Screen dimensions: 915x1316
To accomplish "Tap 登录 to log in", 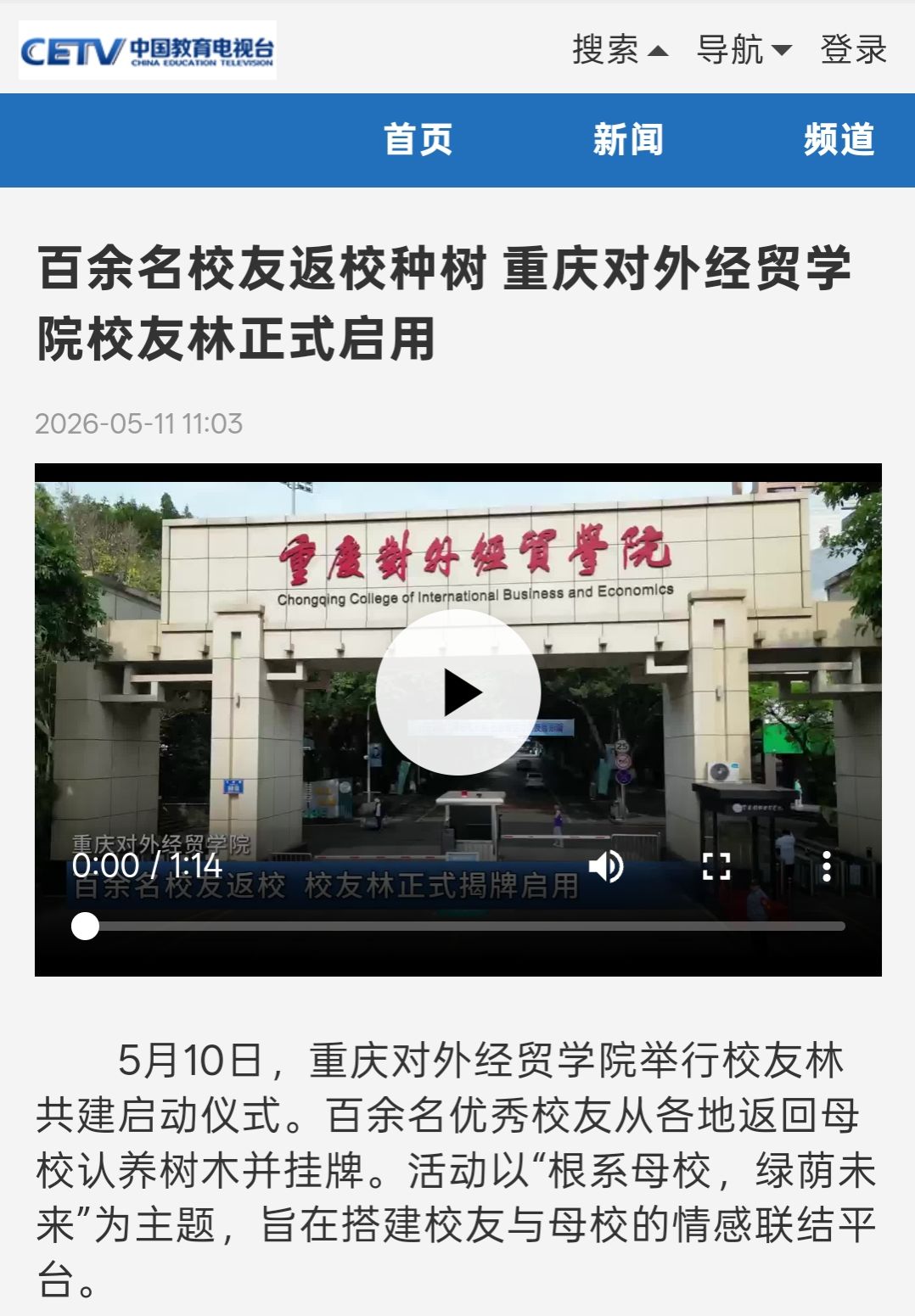I will [x=853, y=50].
